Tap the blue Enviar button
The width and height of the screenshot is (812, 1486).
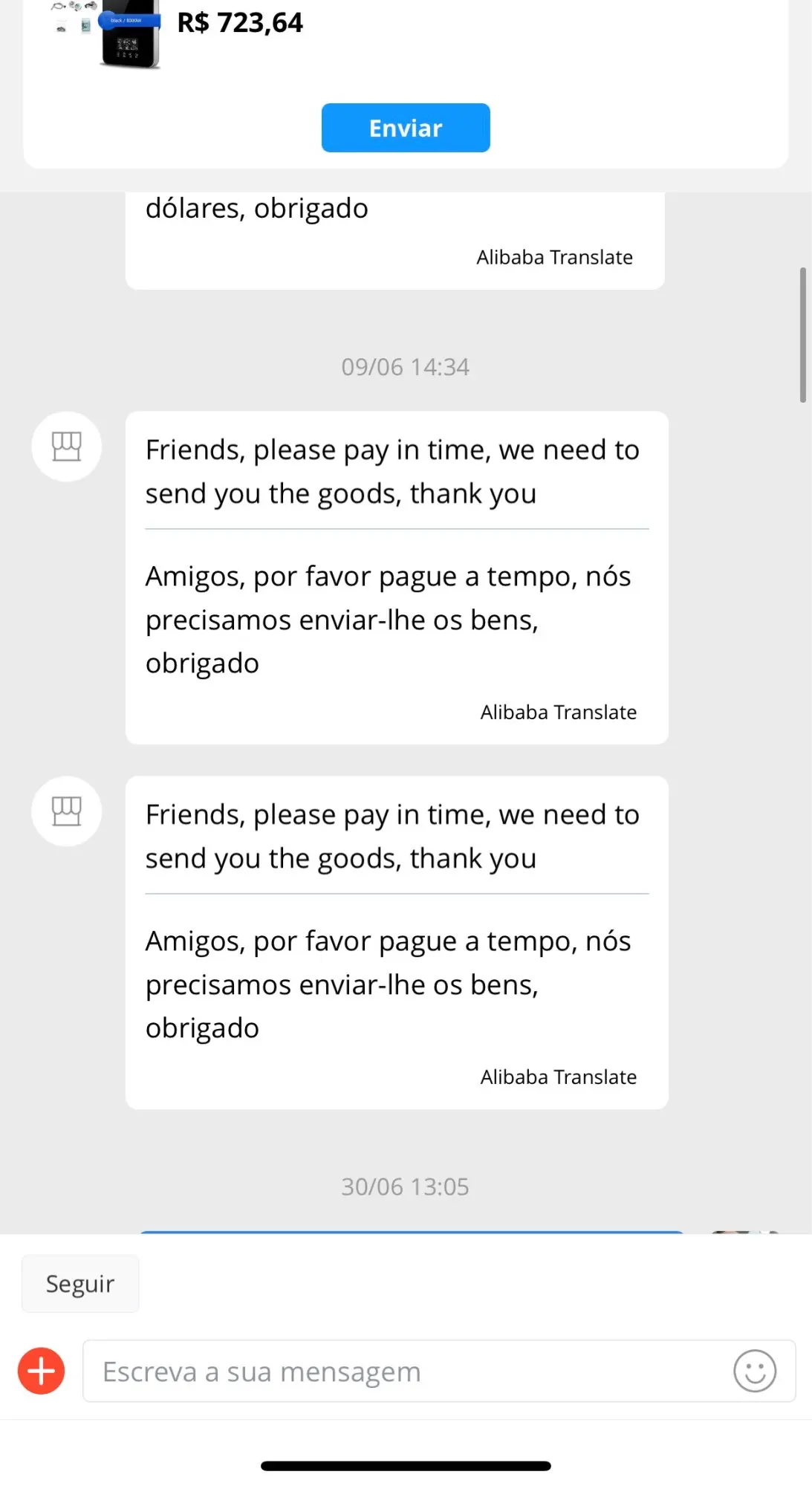(x=406, y=128)
